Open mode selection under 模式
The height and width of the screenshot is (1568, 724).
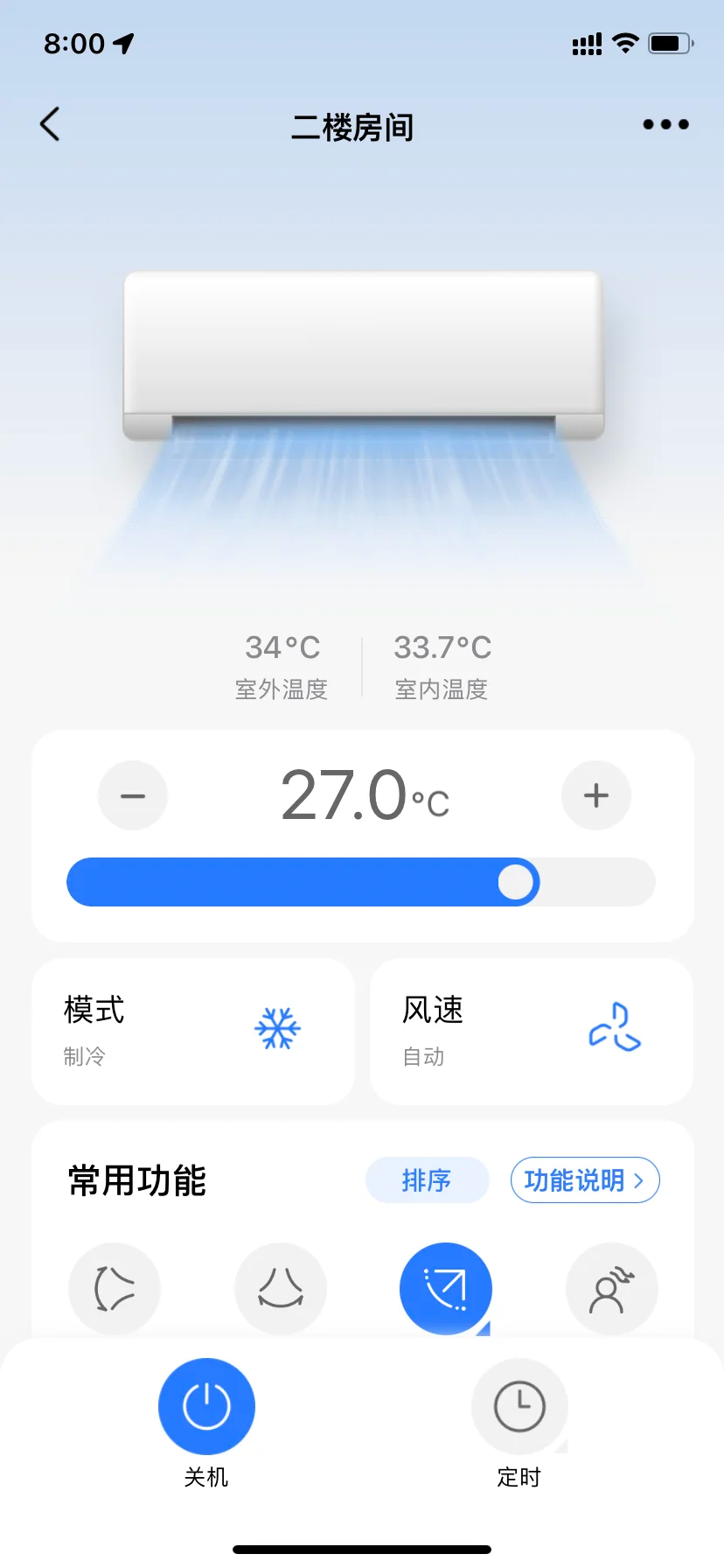(x=192, y=1030)
